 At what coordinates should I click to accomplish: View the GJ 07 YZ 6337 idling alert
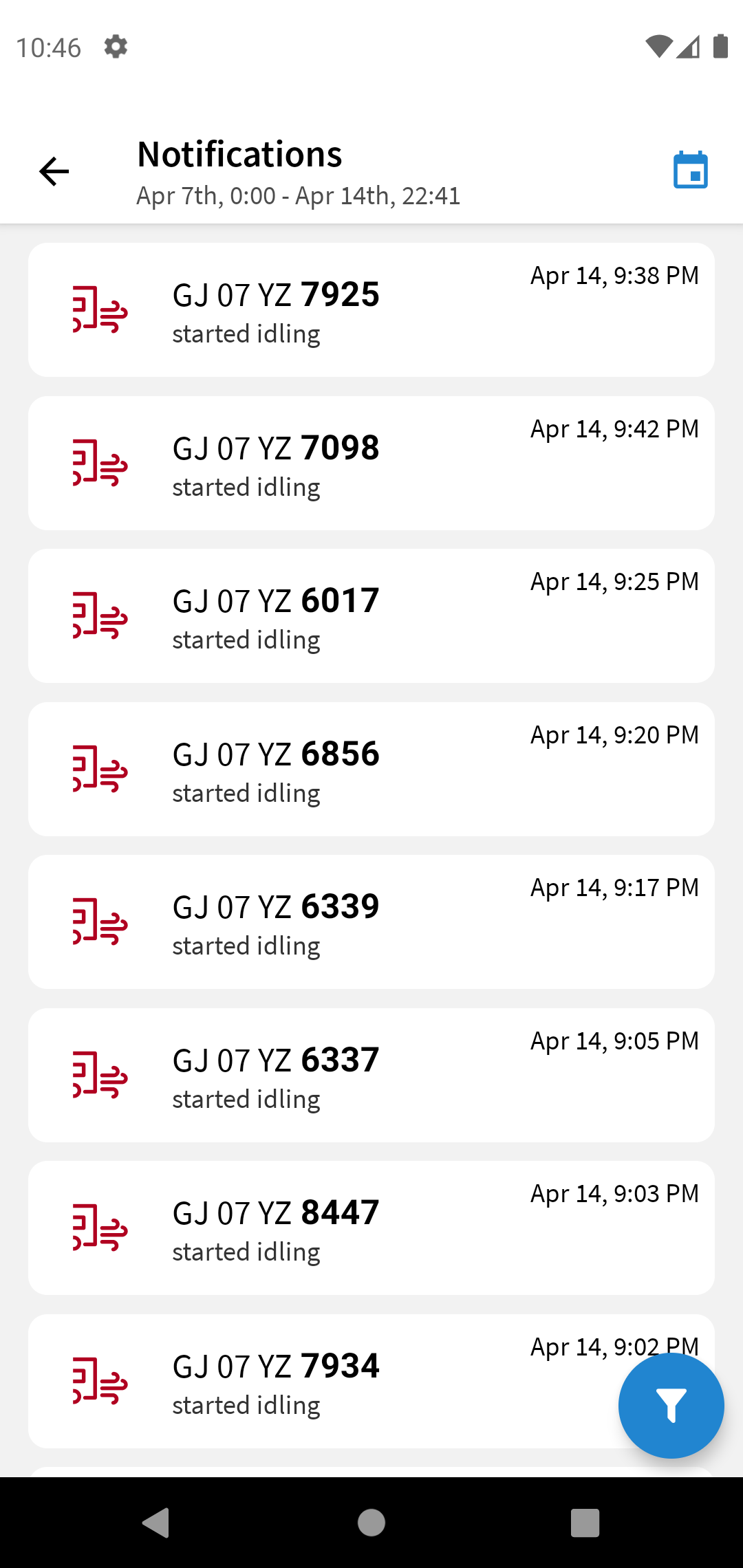371,1075
